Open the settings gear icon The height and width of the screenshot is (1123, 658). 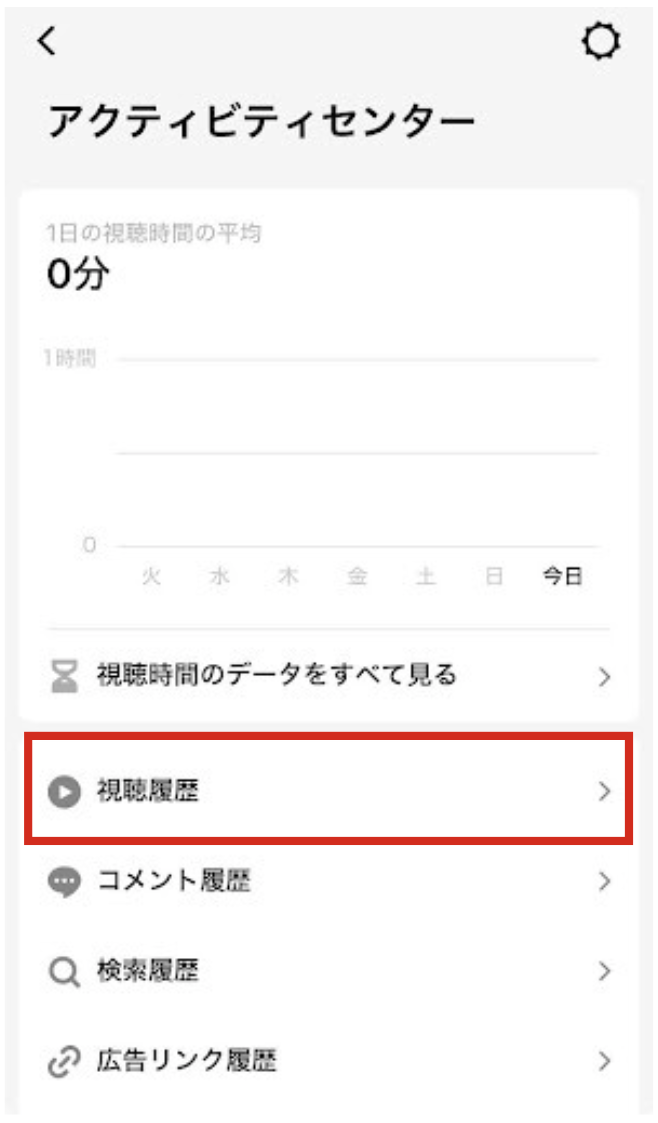[600, 42]
